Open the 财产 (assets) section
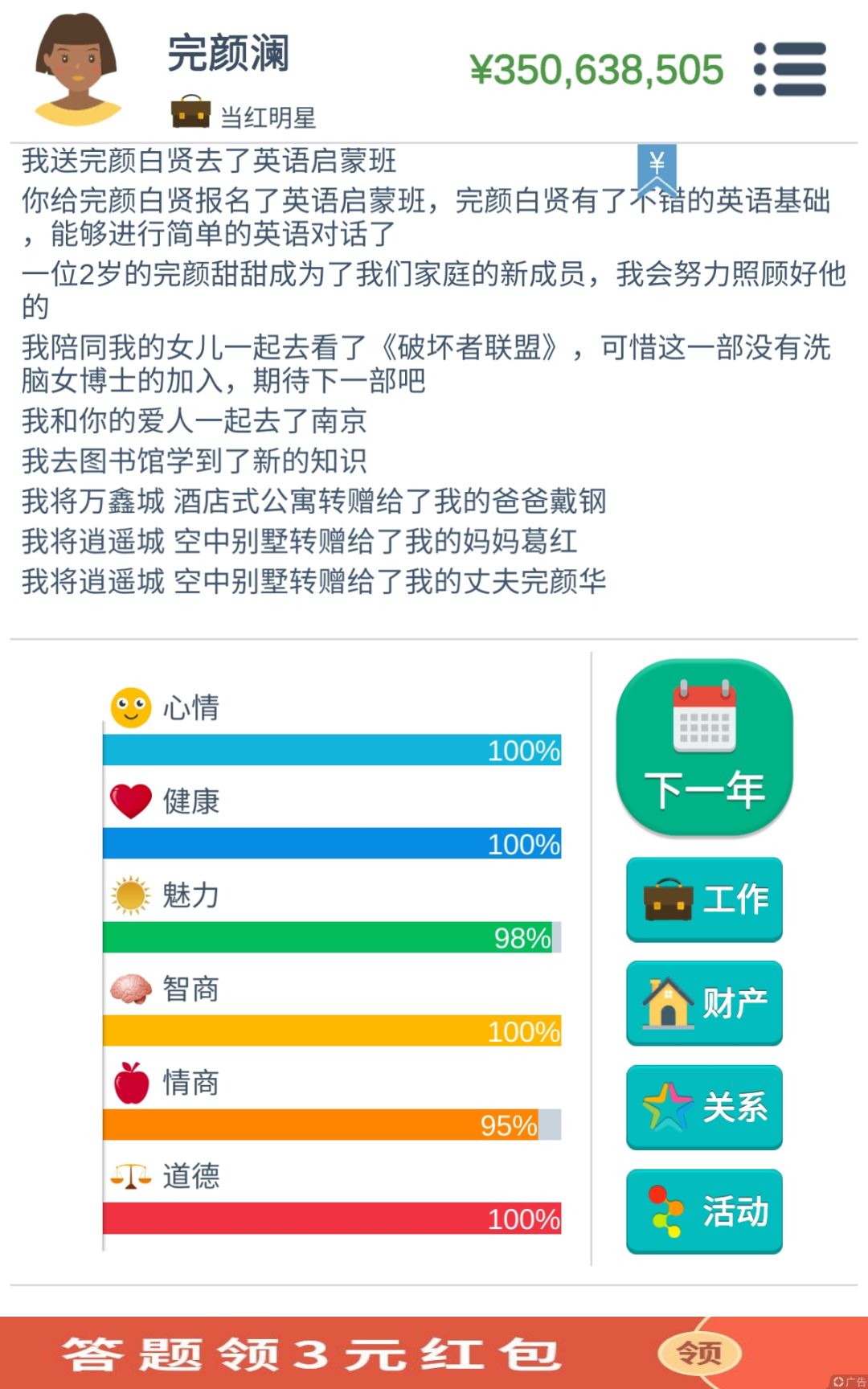868x1389 pixels. 704,1003
